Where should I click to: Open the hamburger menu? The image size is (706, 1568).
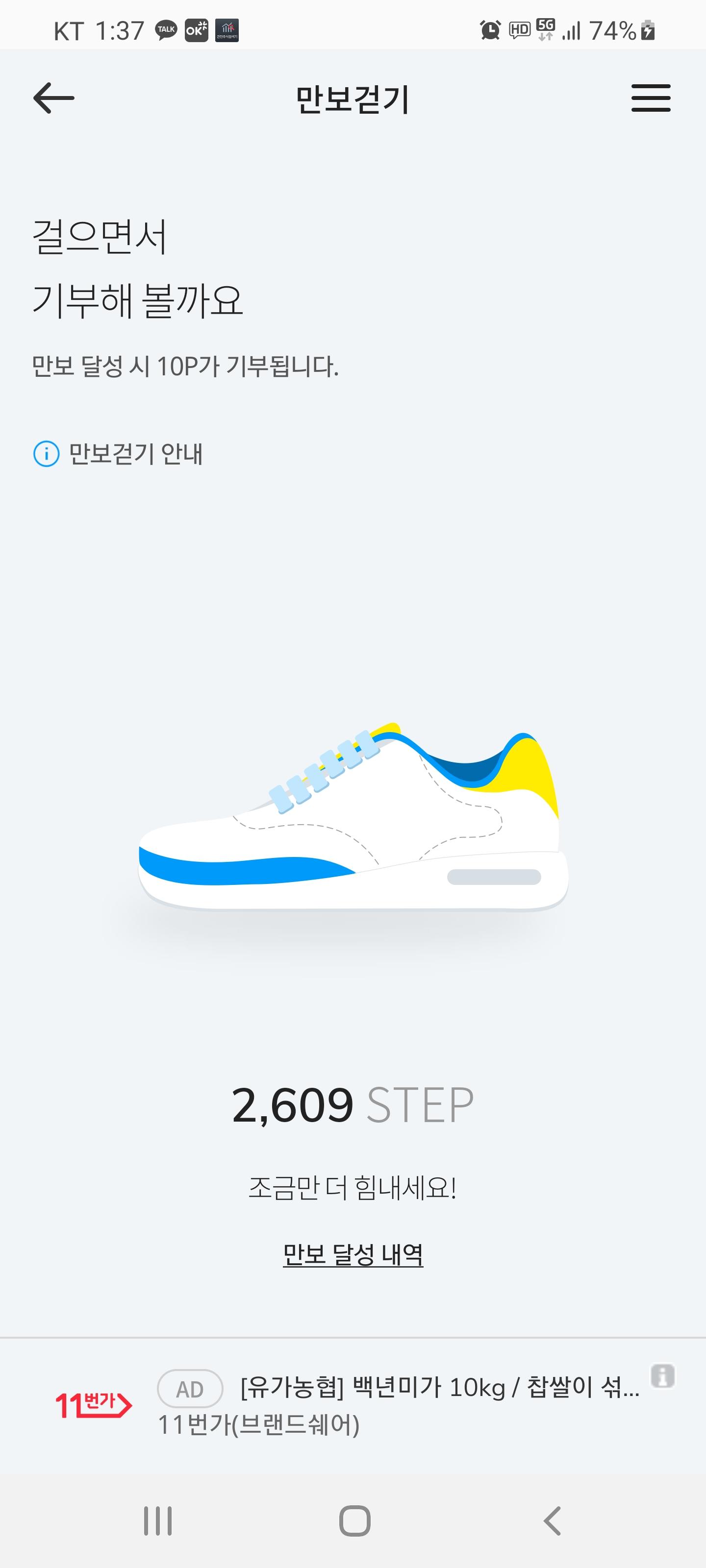pyautogui.click(x=650, y=98)
